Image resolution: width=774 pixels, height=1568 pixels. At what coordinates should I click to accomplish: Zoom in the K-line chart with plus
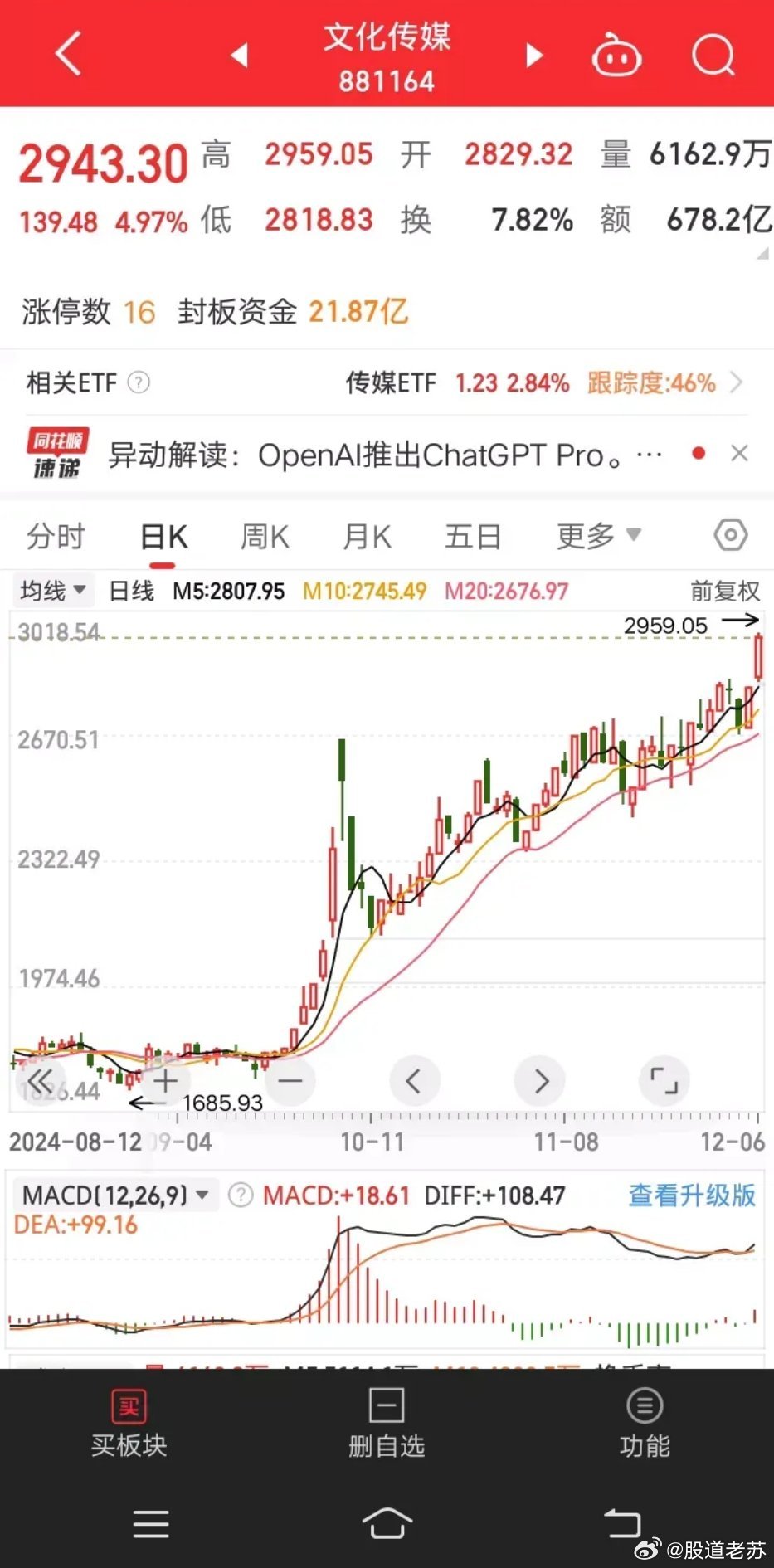point(165,1081)
